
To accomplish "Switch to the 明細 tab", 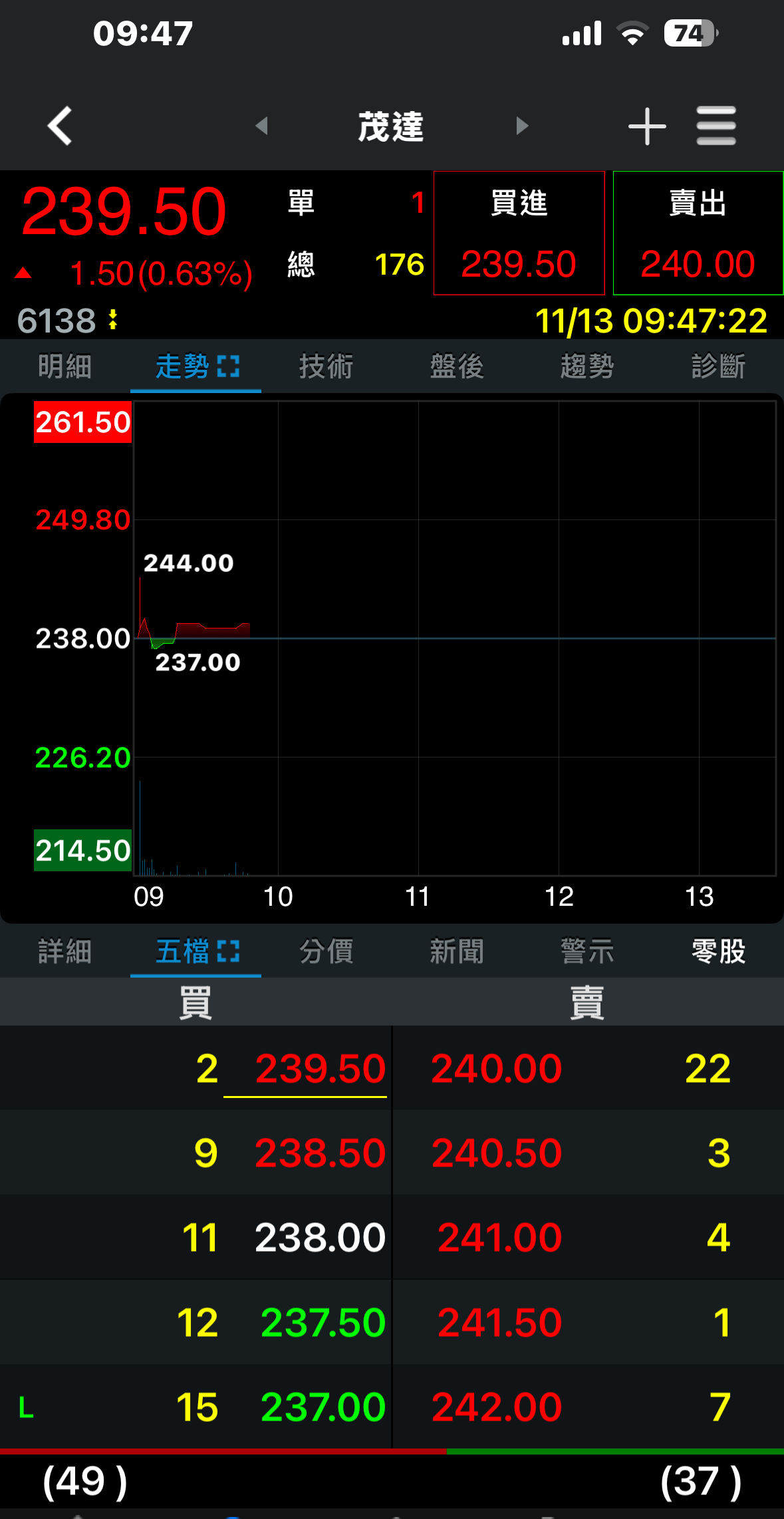I will click(65, 366).
